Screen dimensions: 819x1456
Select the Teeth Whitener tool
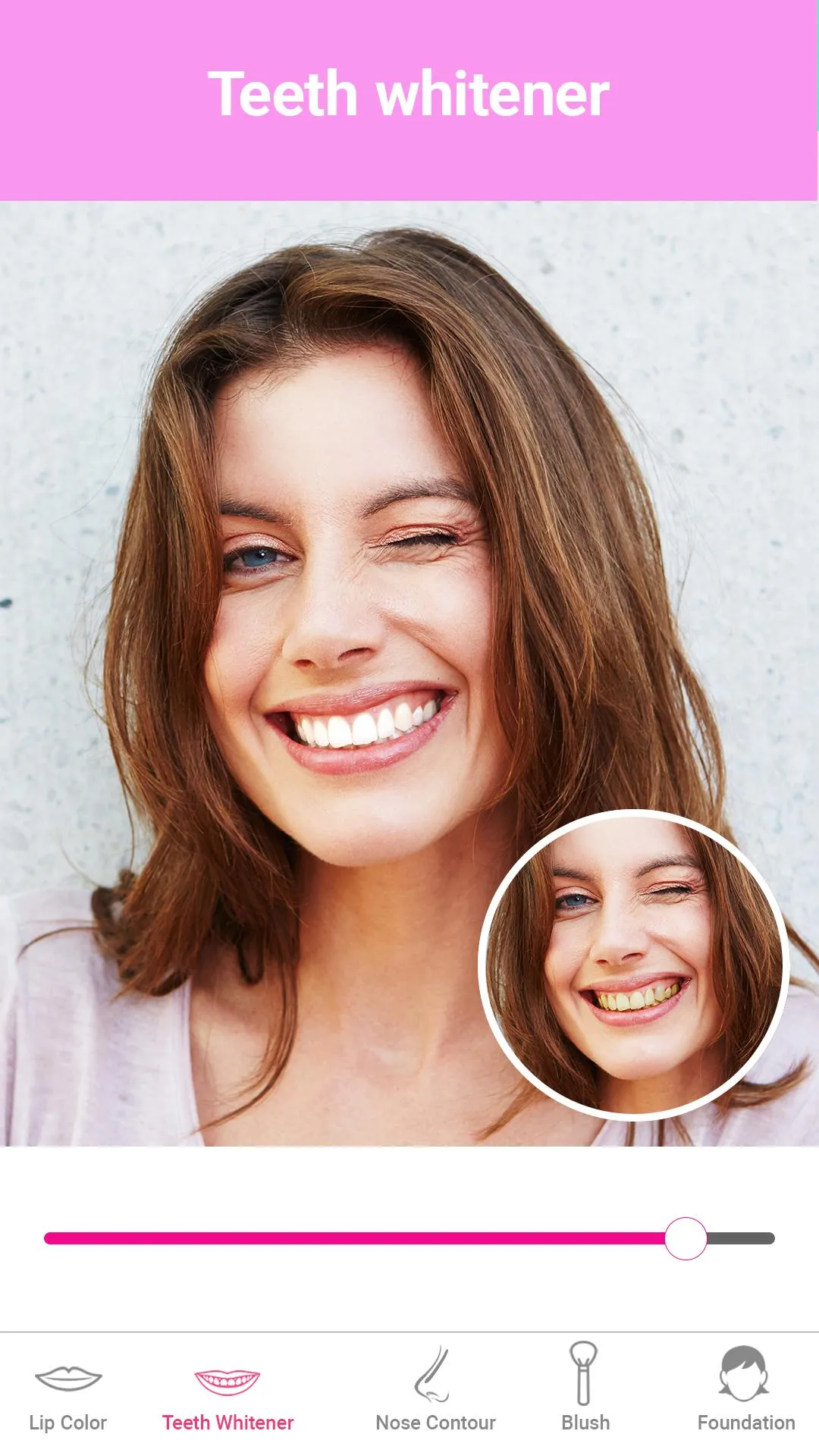[x=227, y=1395]
